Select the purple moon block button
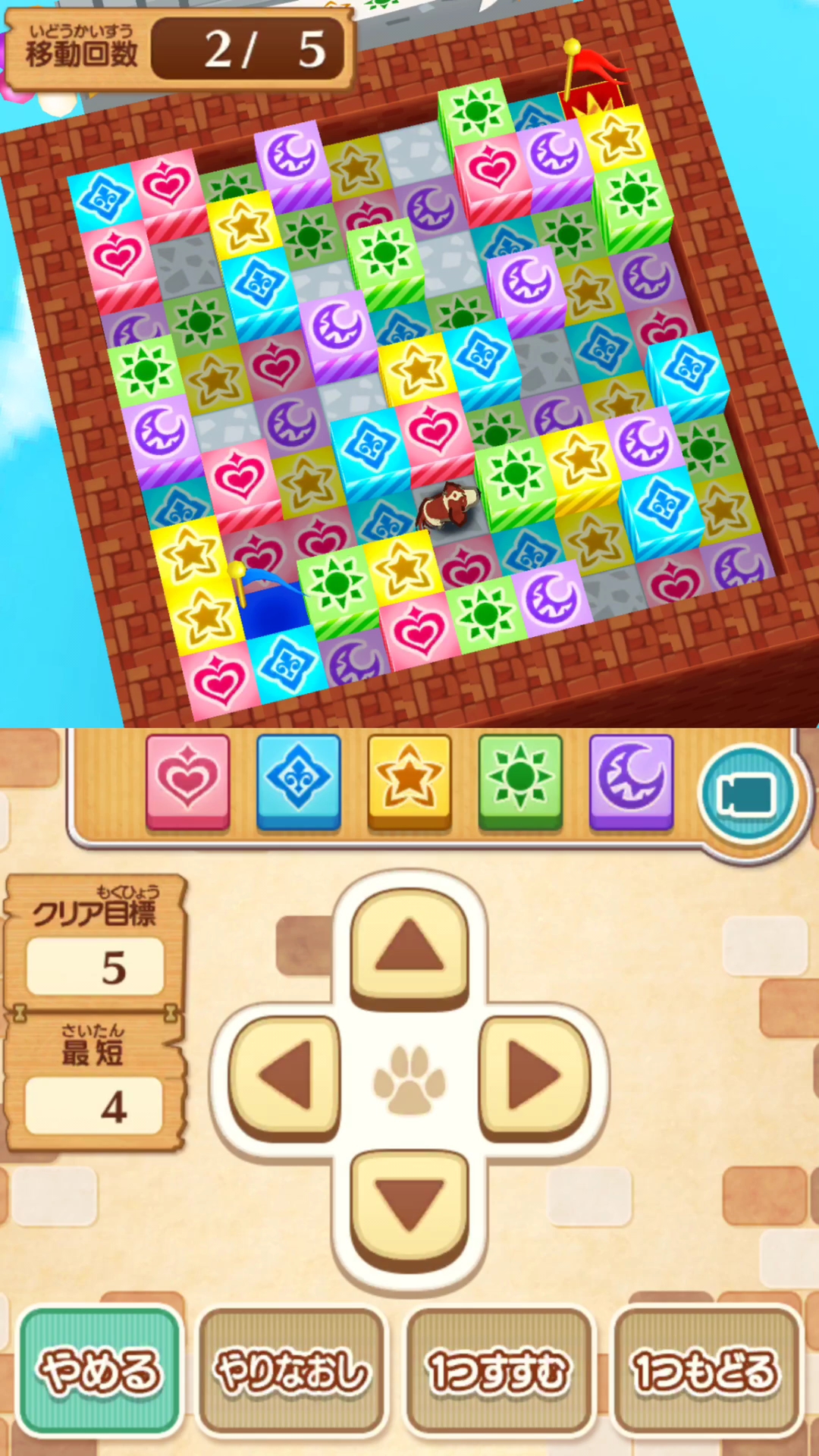This screenshot has height=1456, width=819. click(631, 781)
